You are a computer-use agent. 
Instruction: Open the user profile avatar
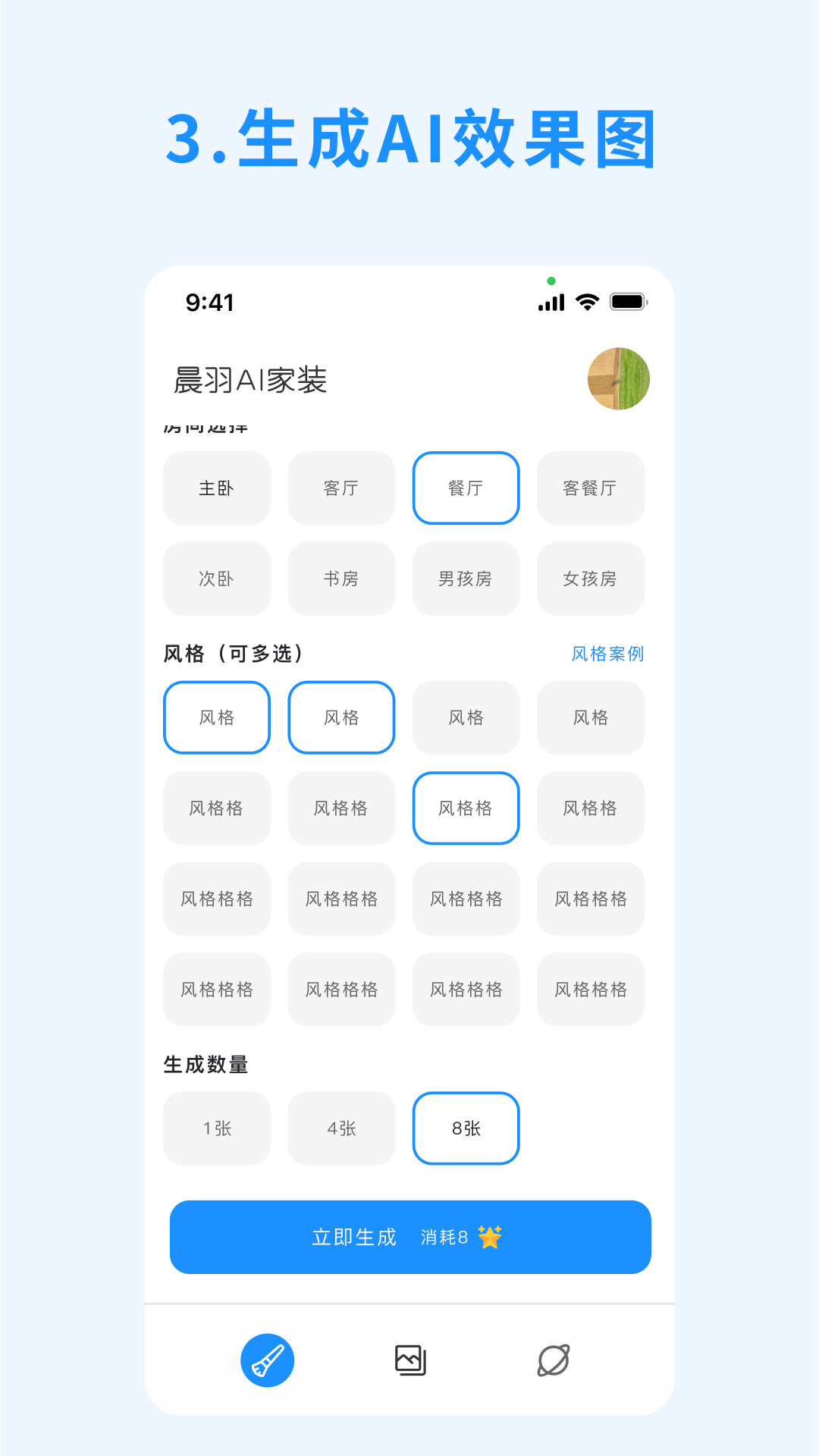click(619, 379)
